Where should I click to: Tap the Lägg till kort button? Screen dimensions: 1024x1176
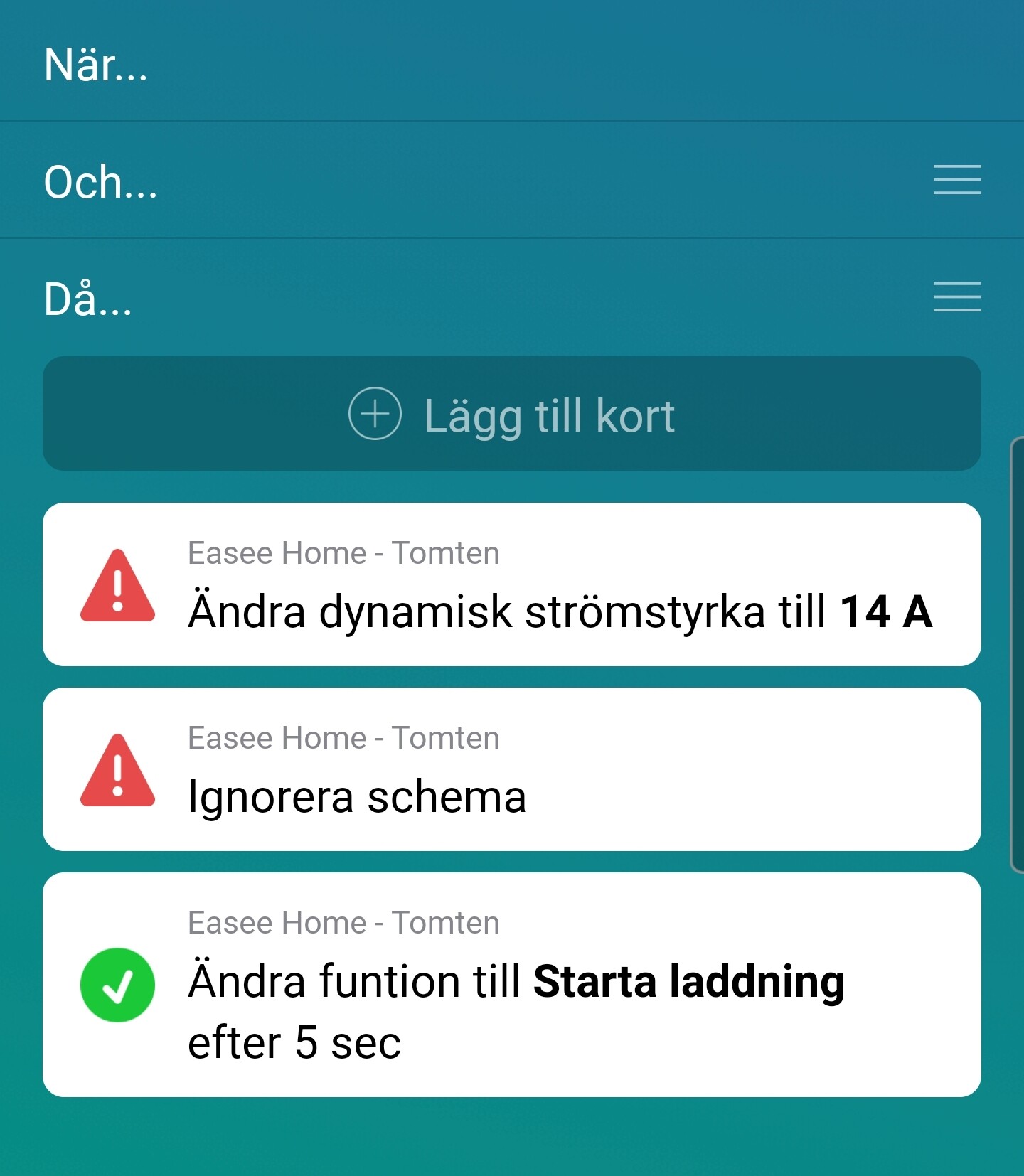(x=511, y=414)
